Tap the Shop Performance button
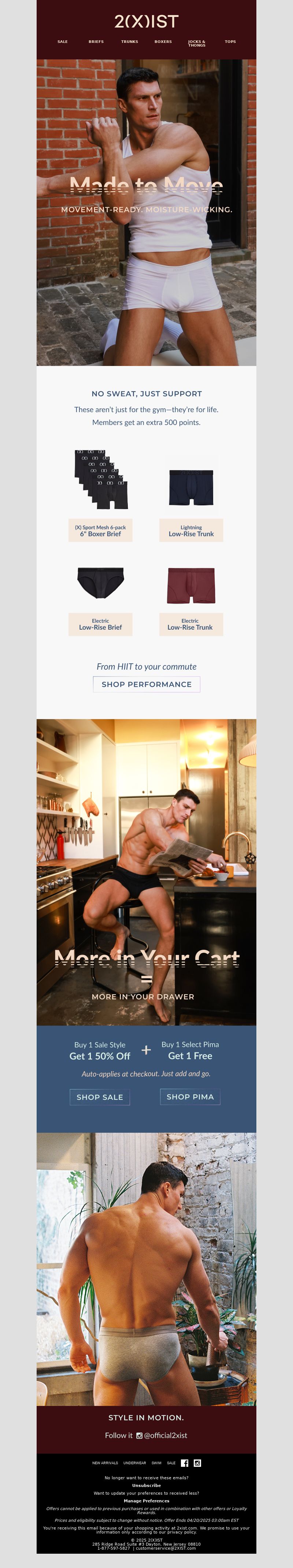 [146, 684]
